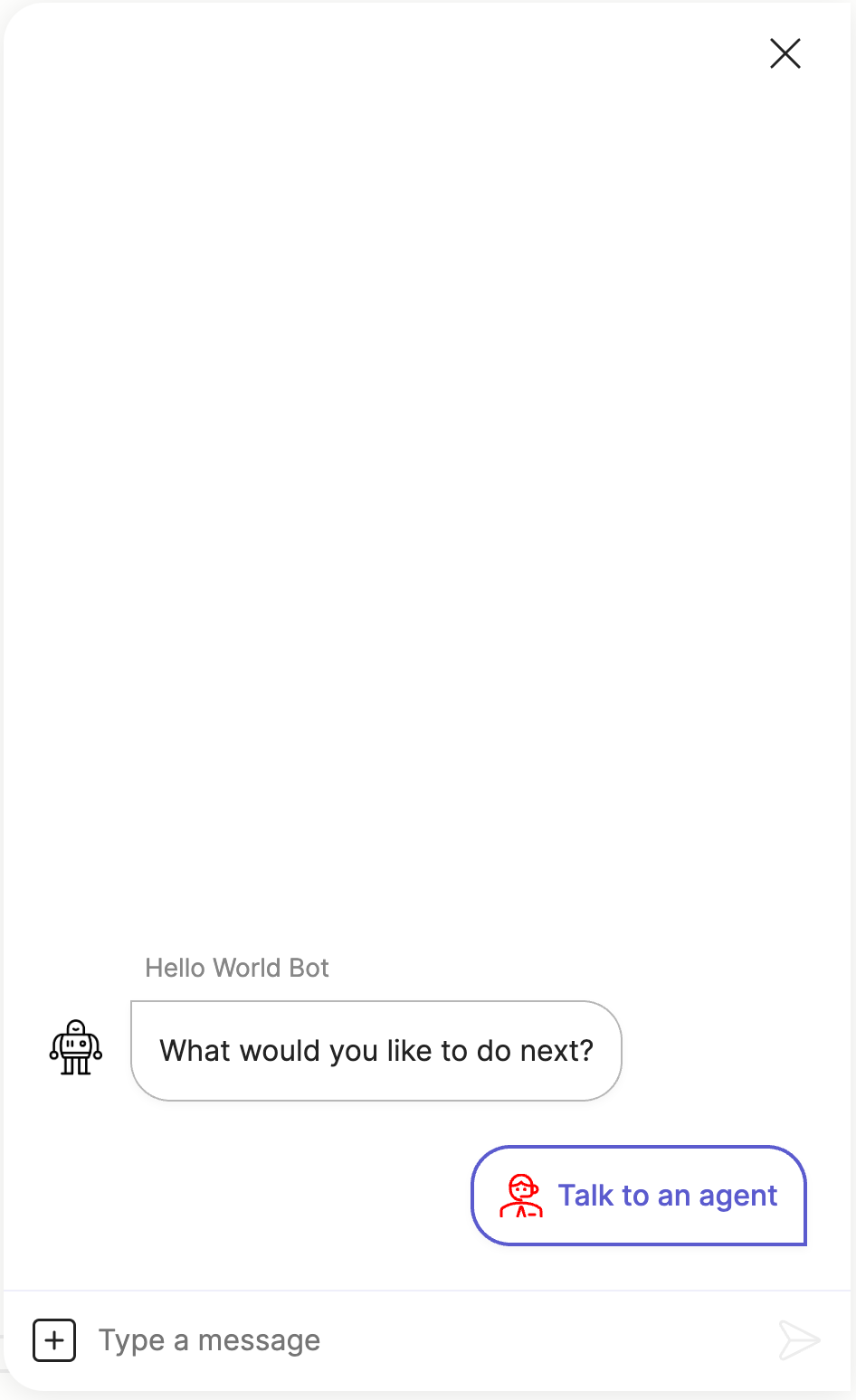Choose Talk to an agent

point(639,1196)
